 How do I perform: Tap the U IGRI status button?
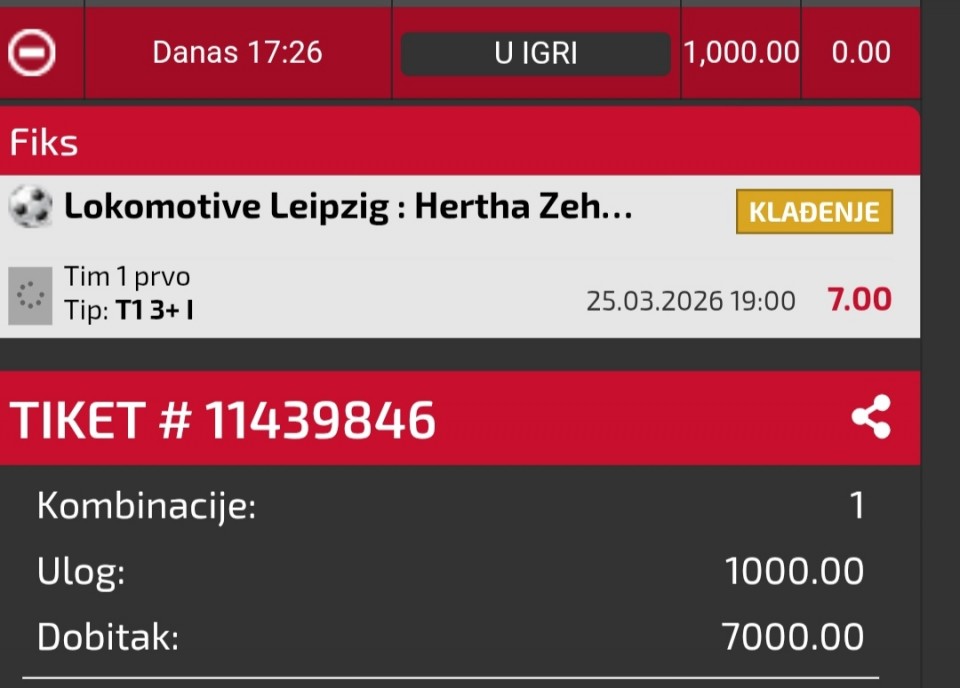(535, 54)
